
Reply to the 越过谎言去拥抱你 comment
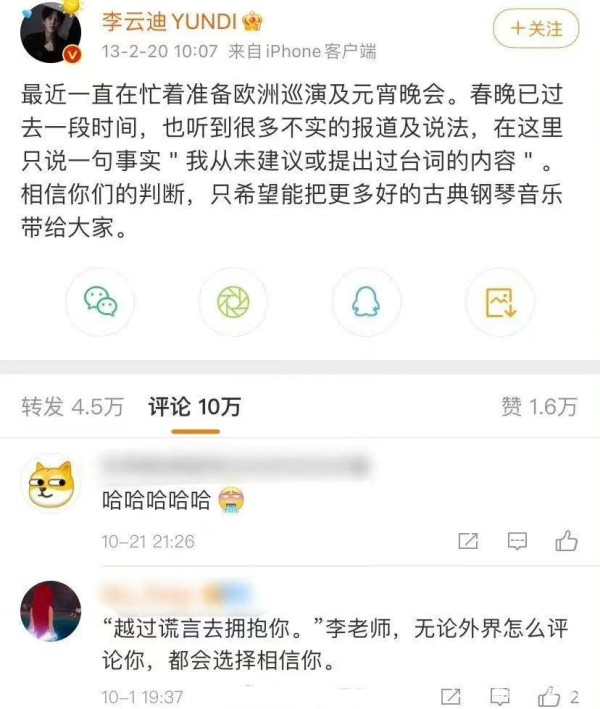click(x=503, y=696)
